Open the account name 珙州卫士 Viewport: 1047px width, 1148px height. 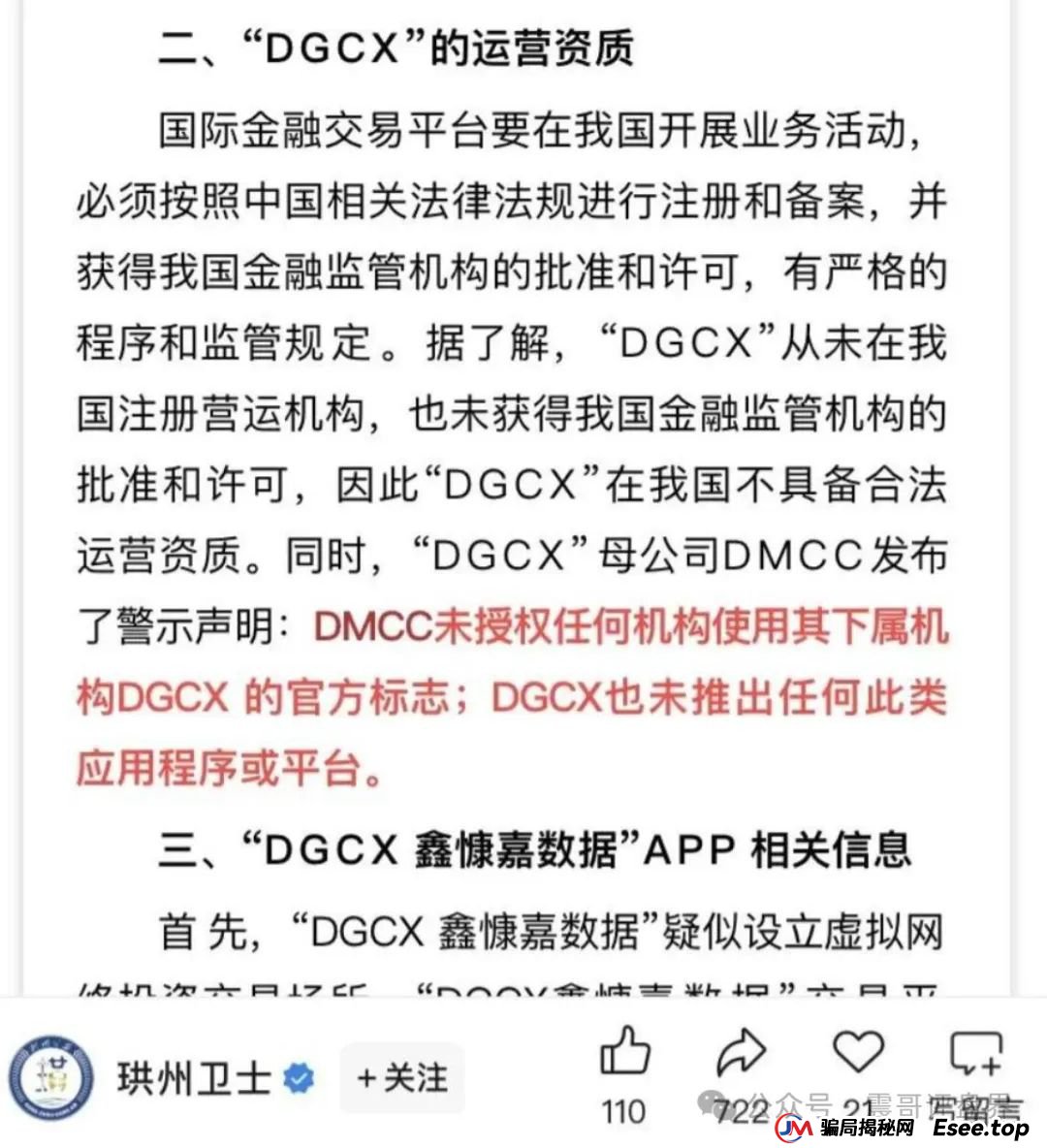[194, 1078]
